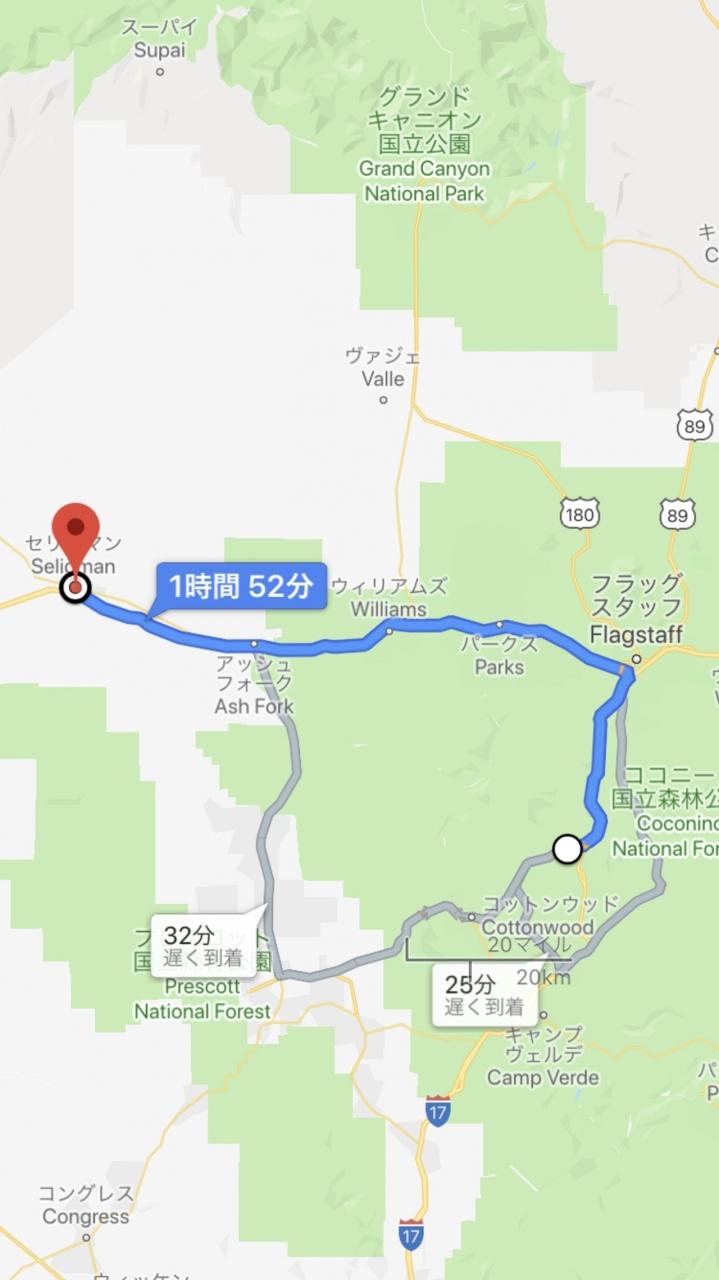Open the Grand Canyon National Park label
Image resolution: width=719 pixels, height=1280 pixels.
click(x=424, y=145)
